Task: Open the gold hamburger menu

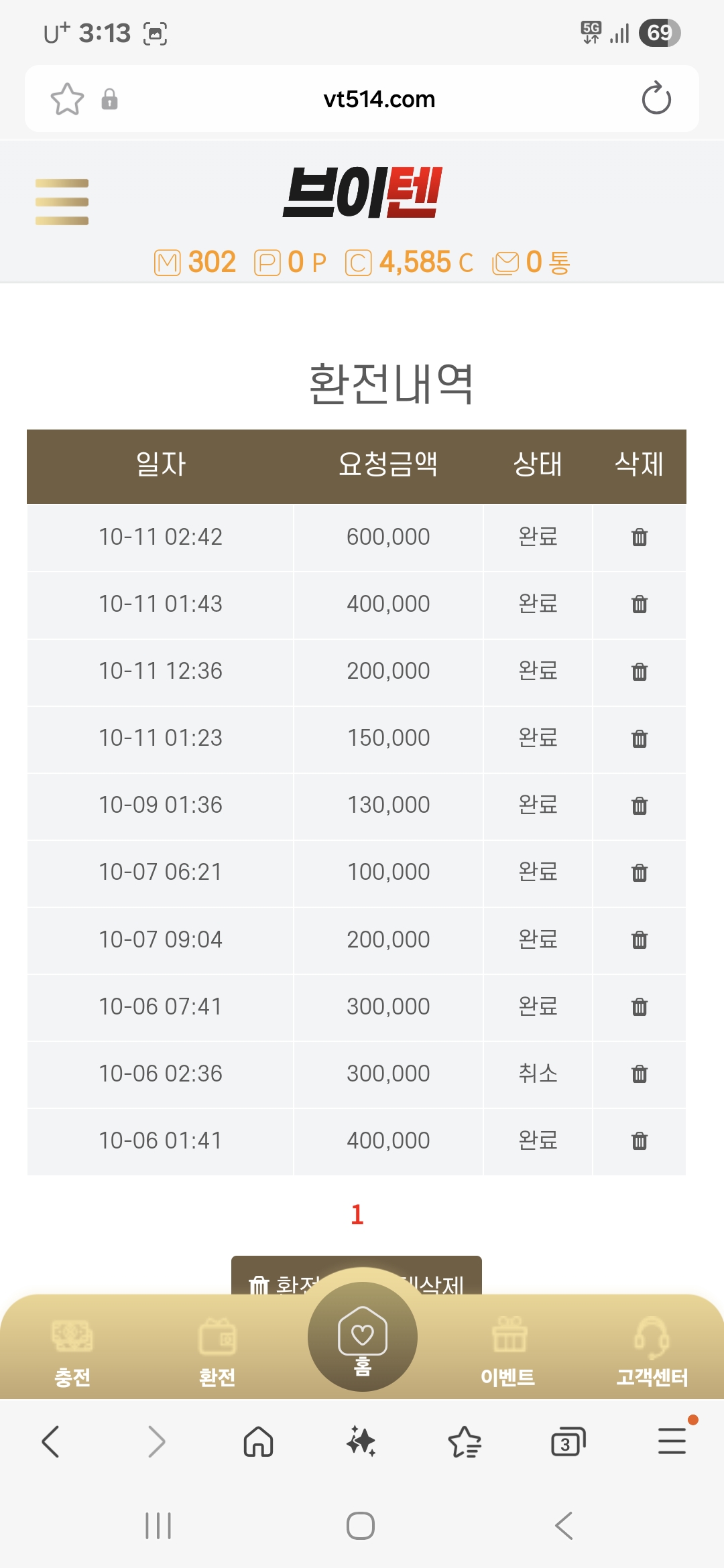Action: [62, 202]
